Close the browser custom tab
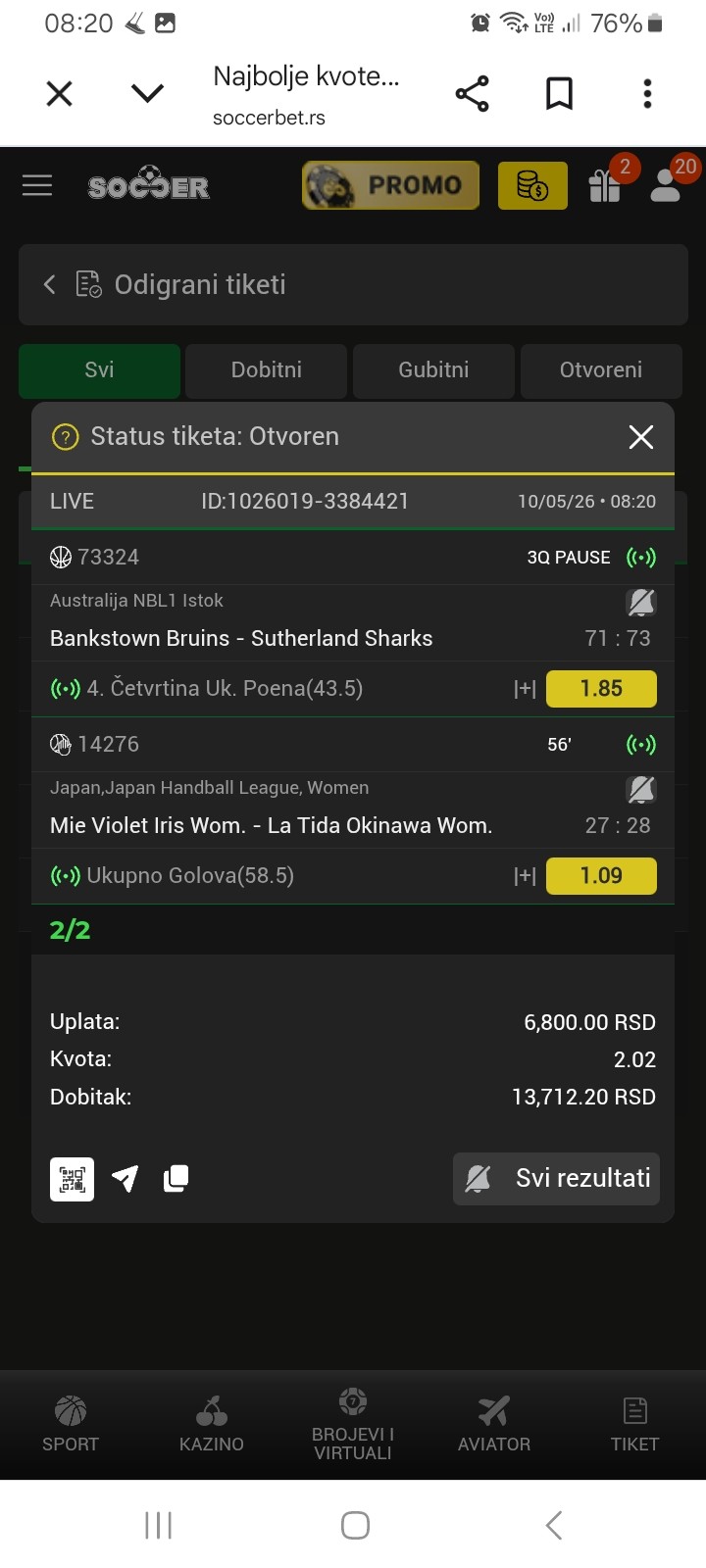The image size is (706, 1568). [60, 94]
